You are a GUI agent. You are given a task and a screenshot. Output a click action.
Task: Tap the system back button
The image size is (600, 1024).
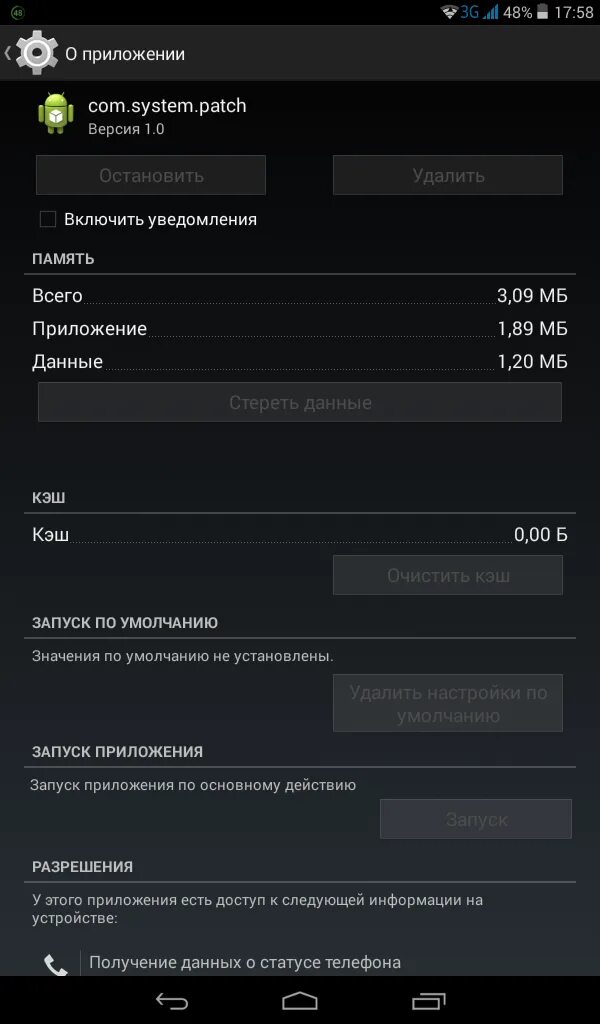click(x=172, y=1000)
